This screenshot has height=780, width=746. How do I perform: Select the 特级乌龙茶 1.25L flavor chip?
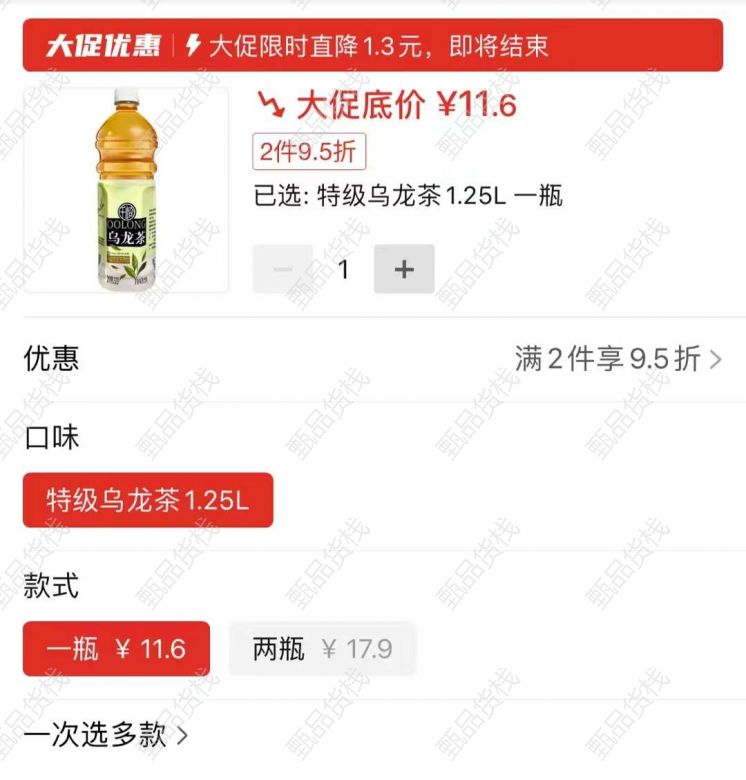pyautogui.click(x=148, y=500)
